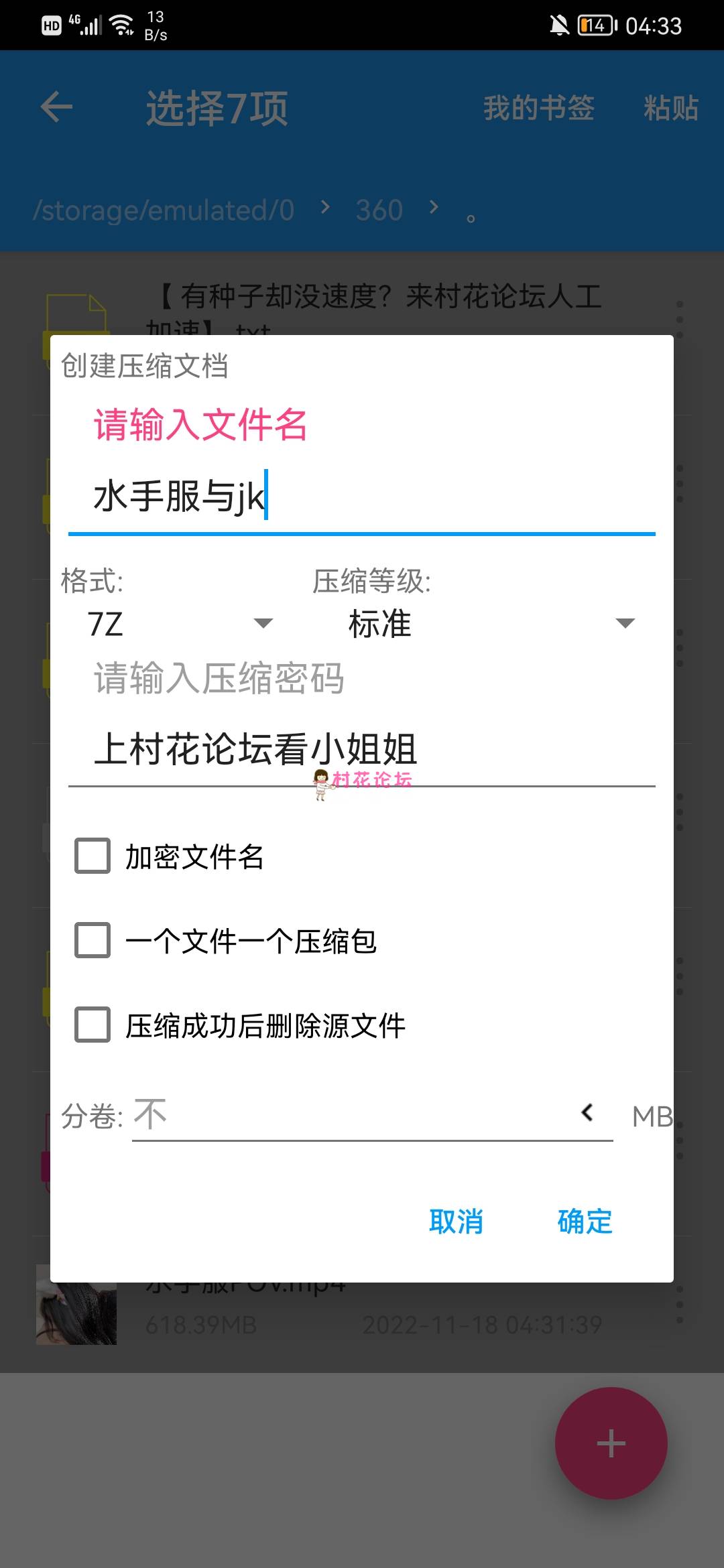Tap the compression password field
This screenshot has width=724, height=1568.
362,749
